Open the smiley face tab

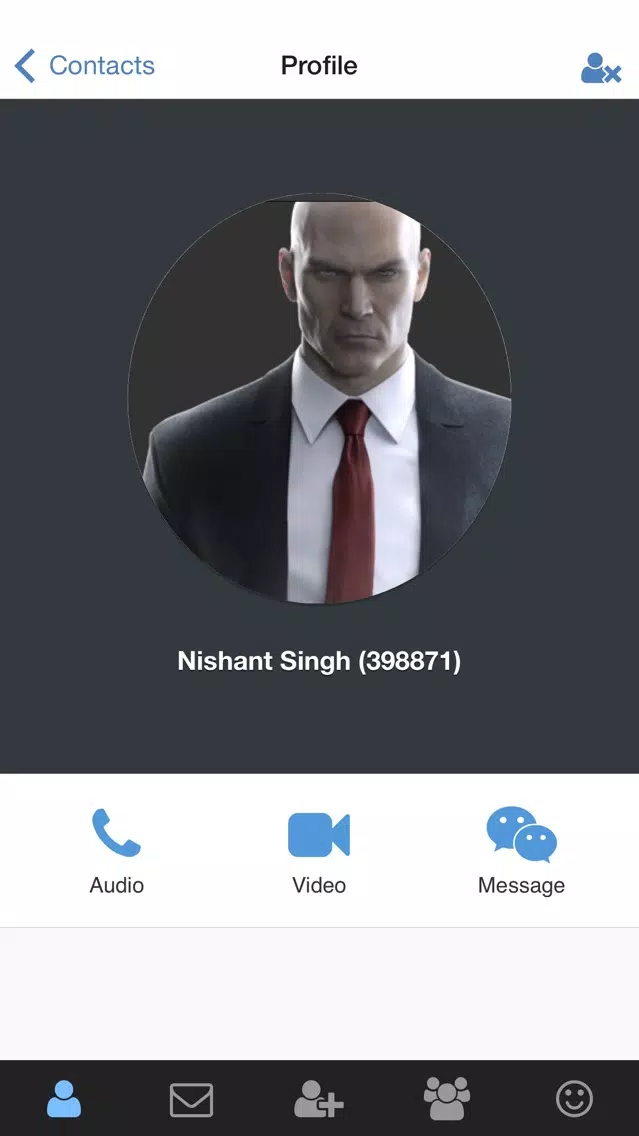[x=574, y=1099]
